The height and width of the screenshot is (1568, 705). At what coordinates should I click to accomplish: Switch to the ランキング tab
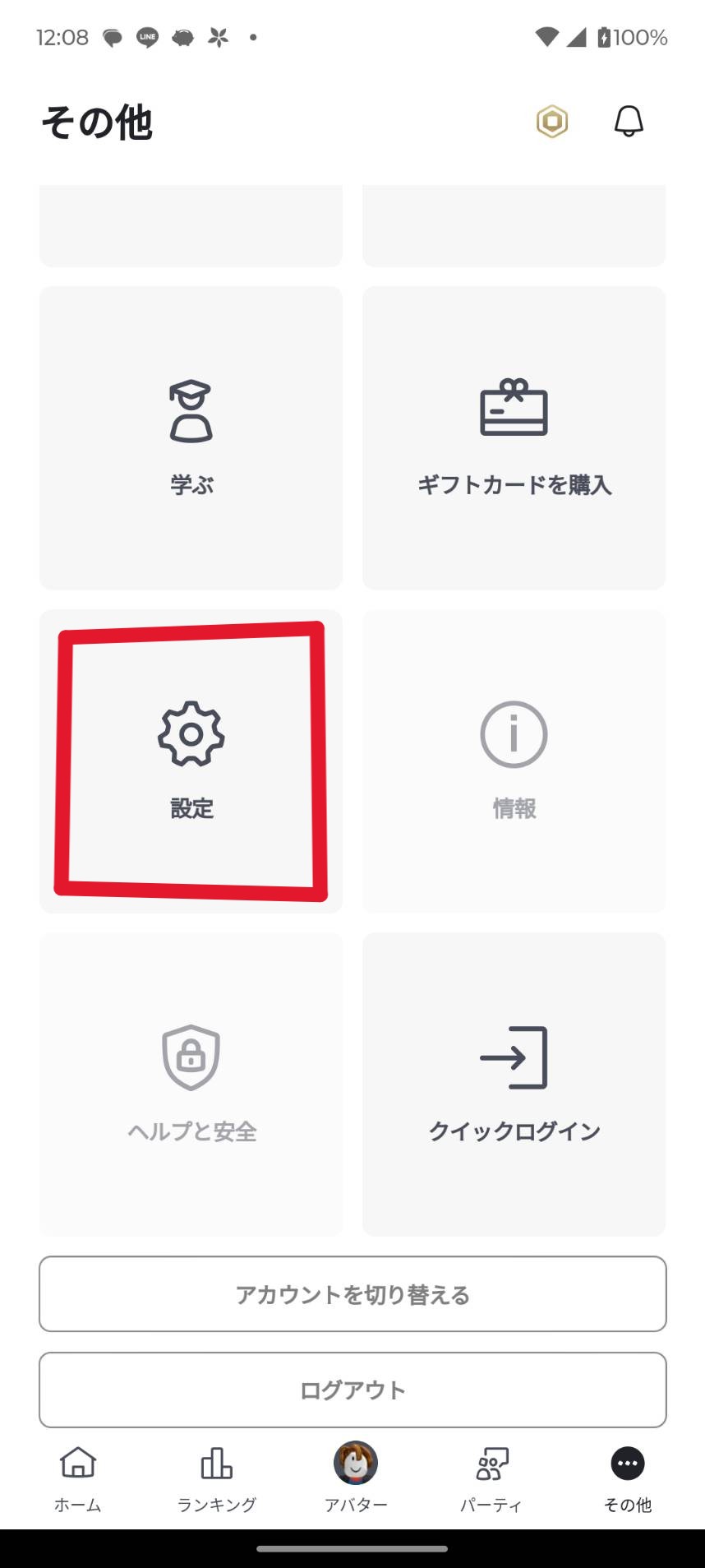pyautogui.click(x=217, y=1478)
